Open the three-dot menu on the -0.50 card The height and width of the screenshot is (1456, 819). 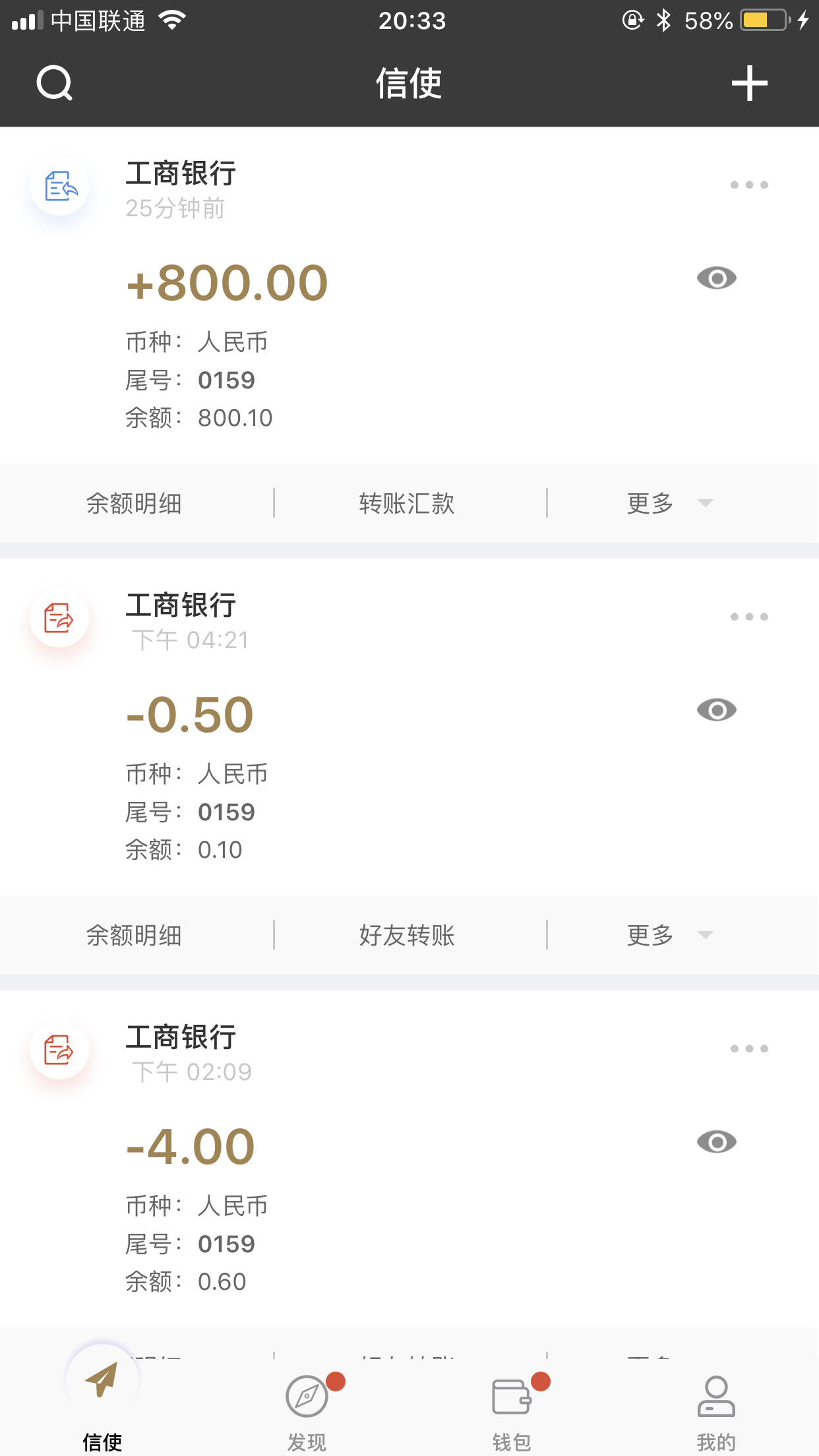point(749,617)
